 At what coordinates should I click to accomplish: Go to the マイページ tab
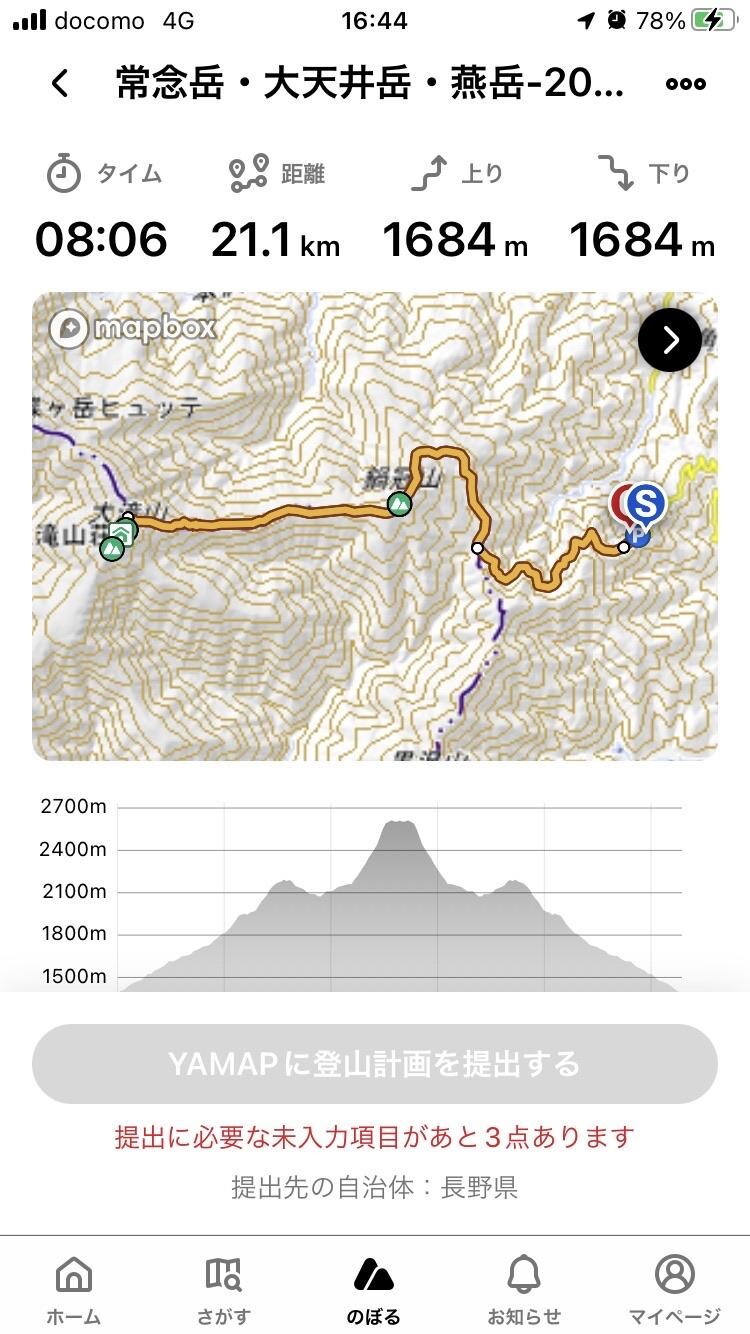coord(674,1287)
